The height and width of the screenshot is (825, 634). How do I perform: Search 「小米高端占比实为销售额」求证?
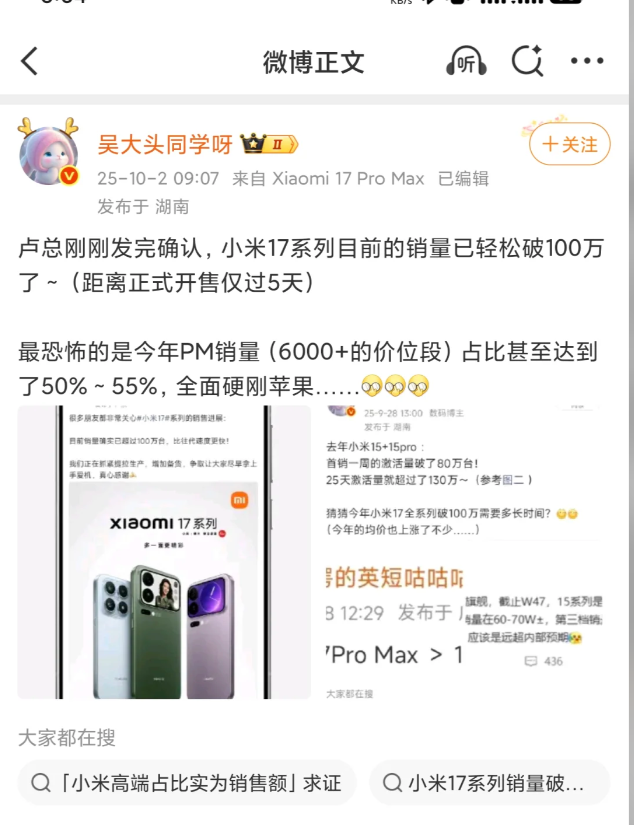187,783
